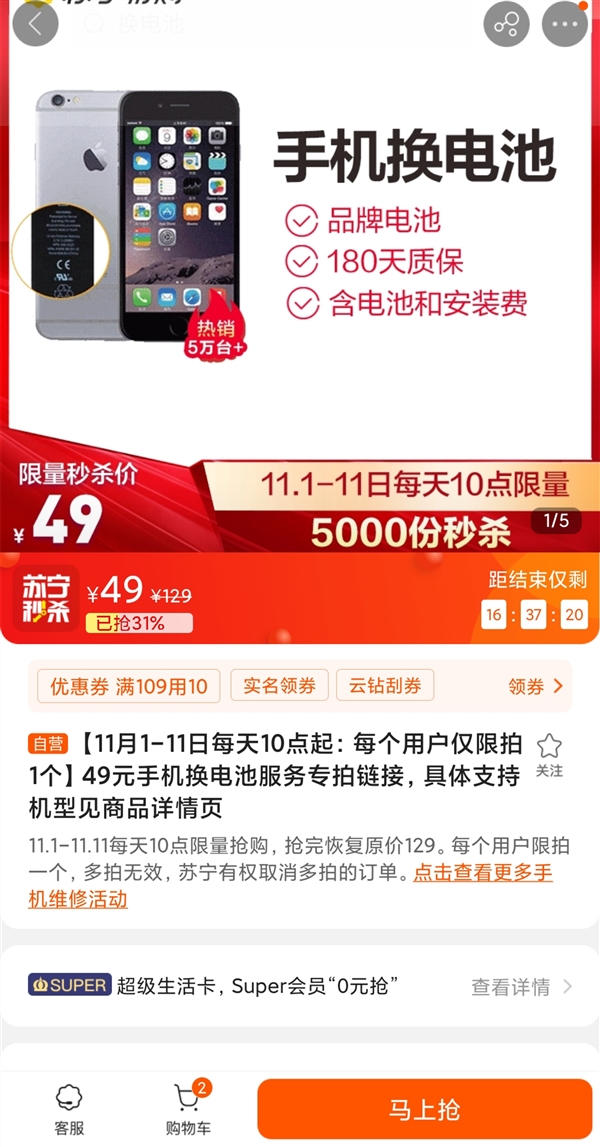This screenshot has width=600, height=1147.
Task: Open the product image gallery
Action: pyautogui.click(x=300, y=250)
